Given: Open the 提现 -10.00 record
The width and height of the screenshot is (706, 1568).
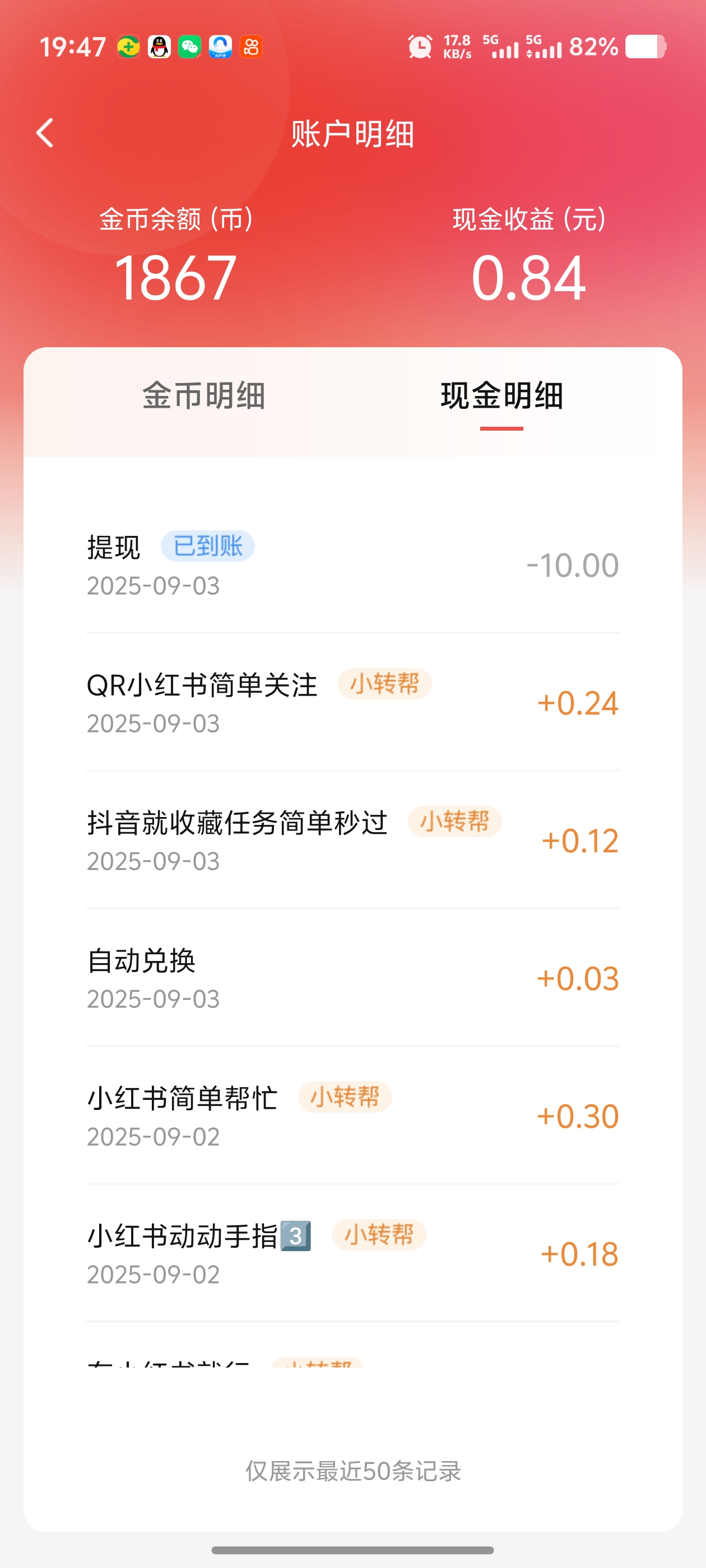Looking at the screenshot, I should coord(352,565).
